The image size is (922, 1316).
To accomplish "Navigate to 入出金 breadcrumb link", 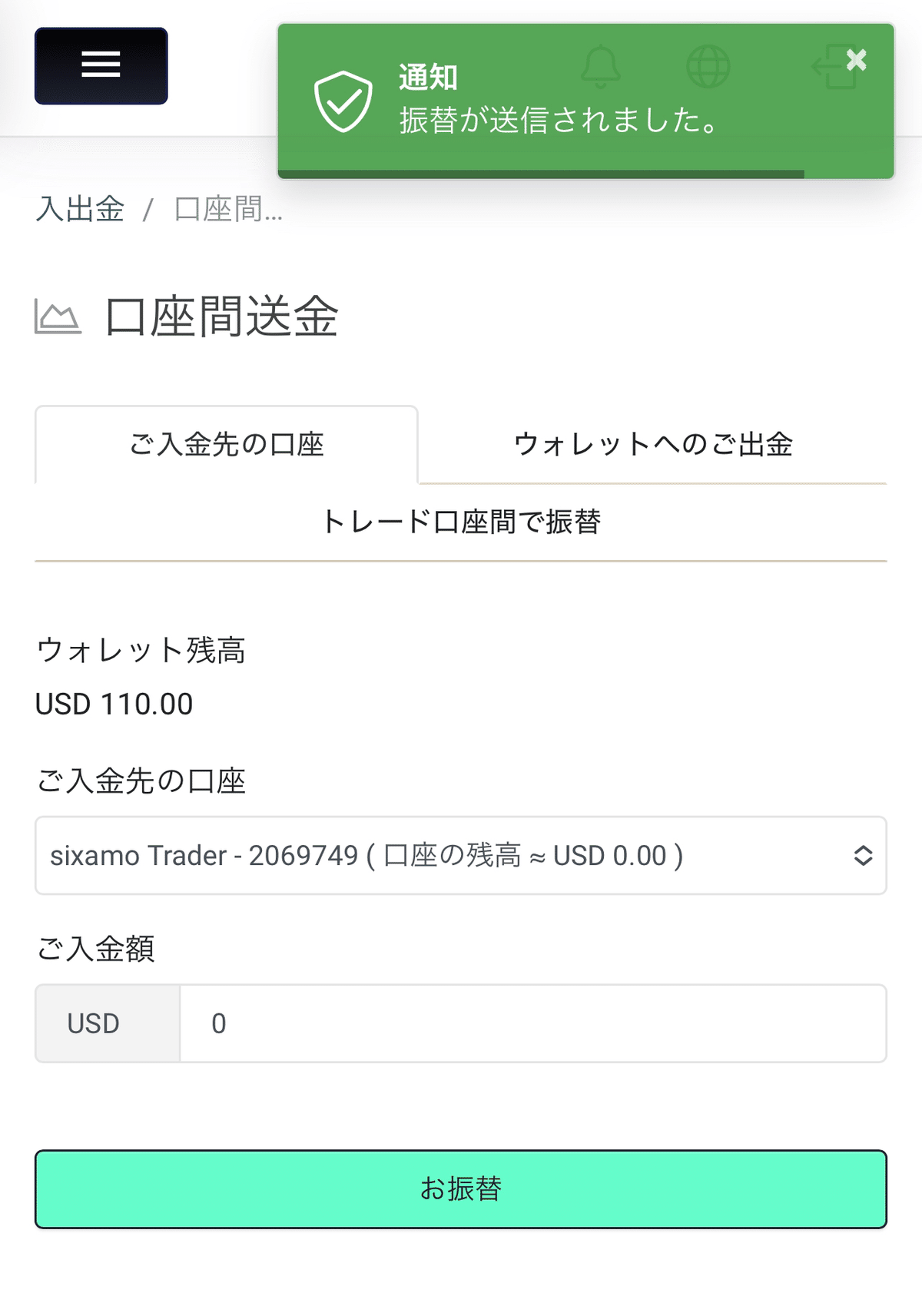I will pyautogui.click(x=80, y=210).
